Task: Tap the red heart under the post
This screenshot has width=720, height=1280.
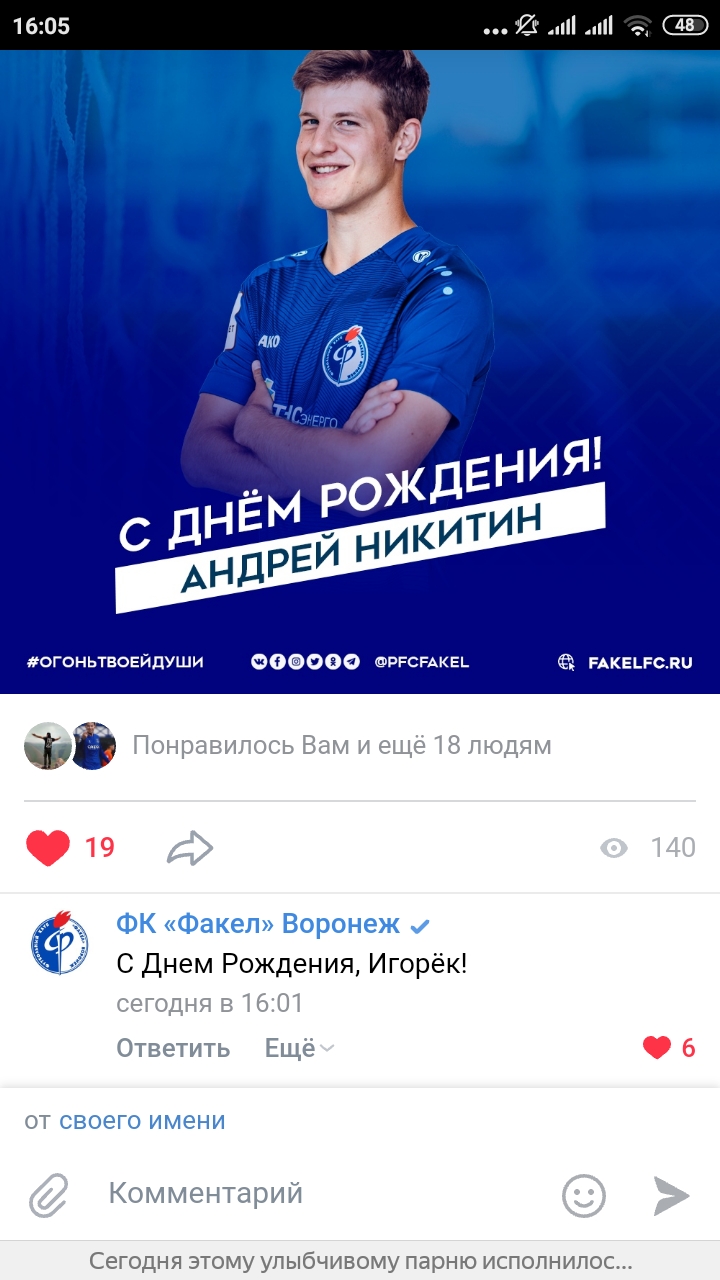Action: pos(48,848)
